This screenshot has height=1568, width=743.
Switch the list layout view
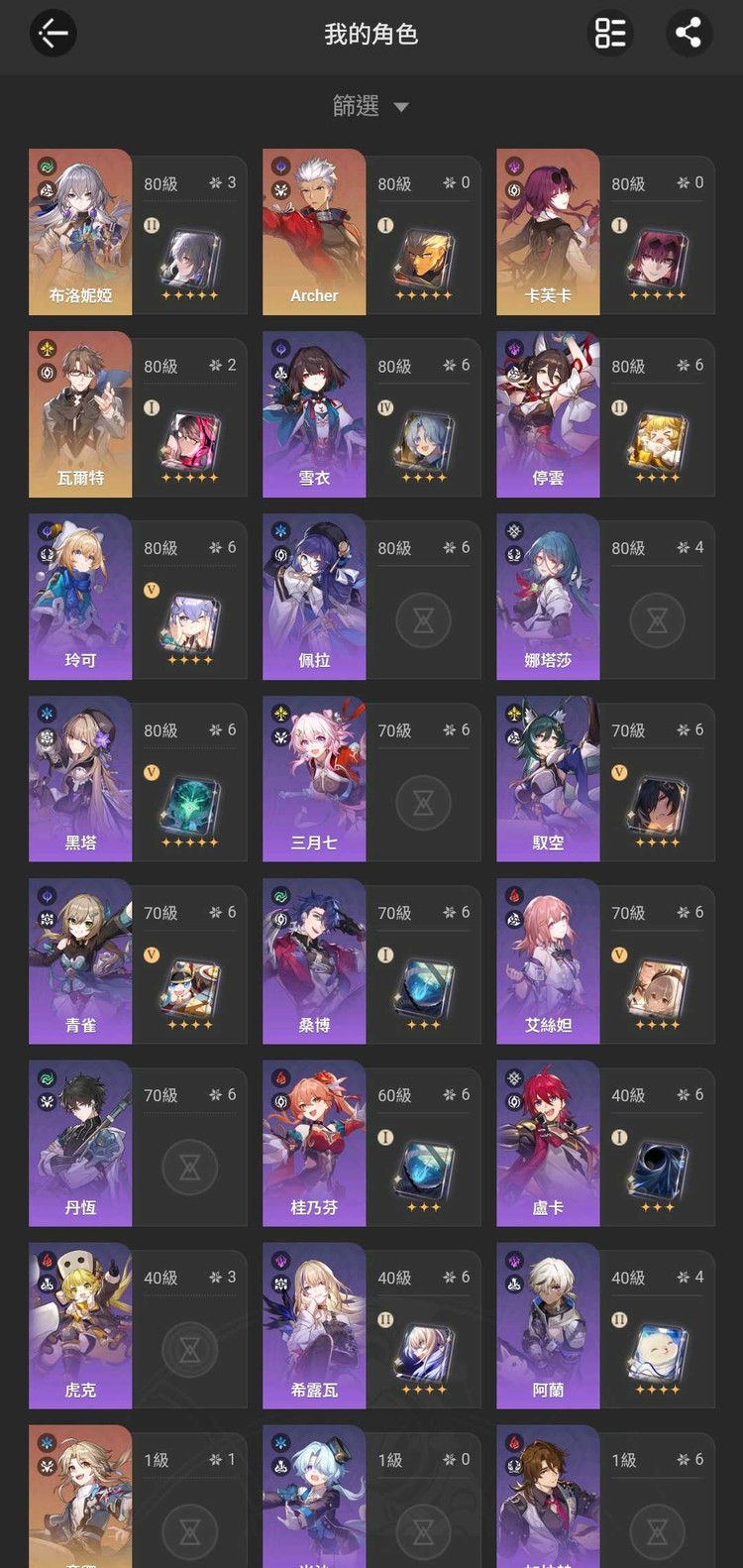pyautogui.click(x=610, y=33)
